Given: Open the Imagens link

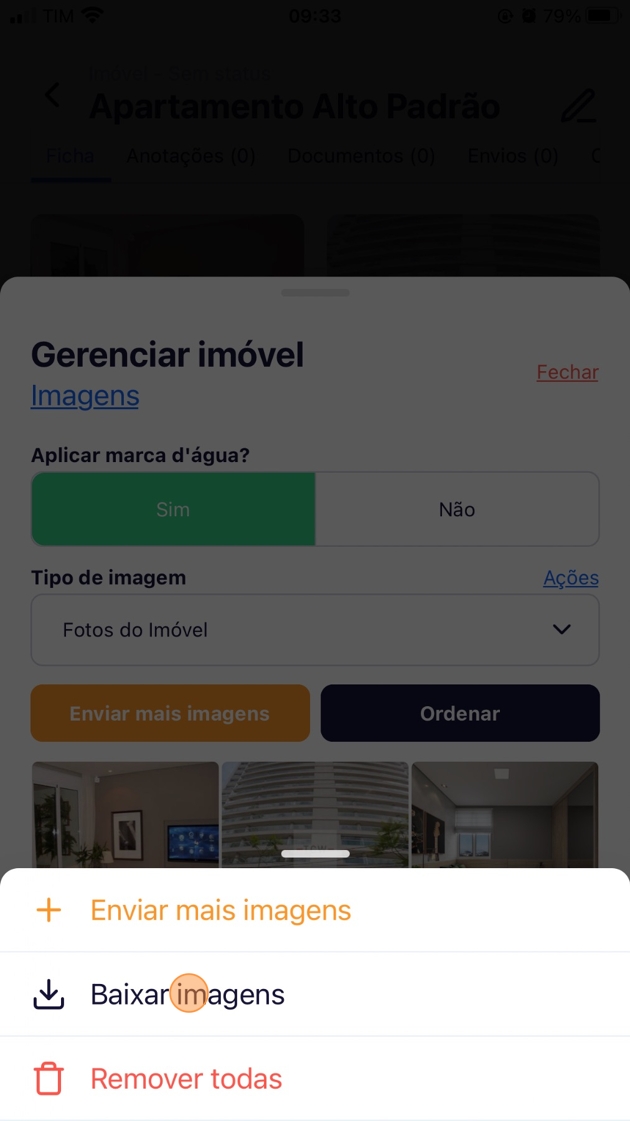Looking at the screenshot, I should [x=85, y=396].
